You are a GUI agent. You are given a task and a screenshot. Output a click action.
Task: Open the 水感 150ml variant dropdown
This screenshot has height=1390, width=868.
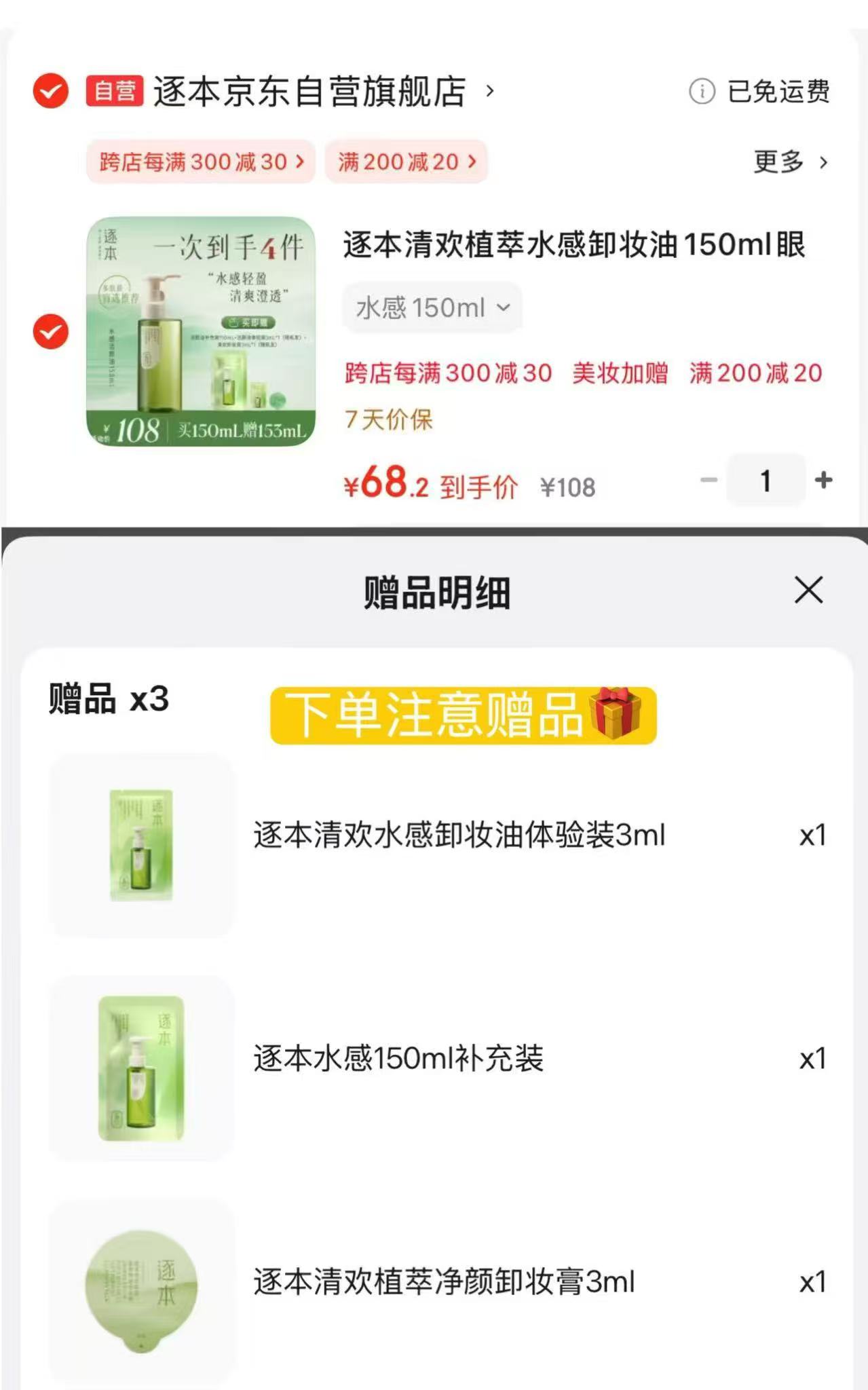(x=432, y=308)
